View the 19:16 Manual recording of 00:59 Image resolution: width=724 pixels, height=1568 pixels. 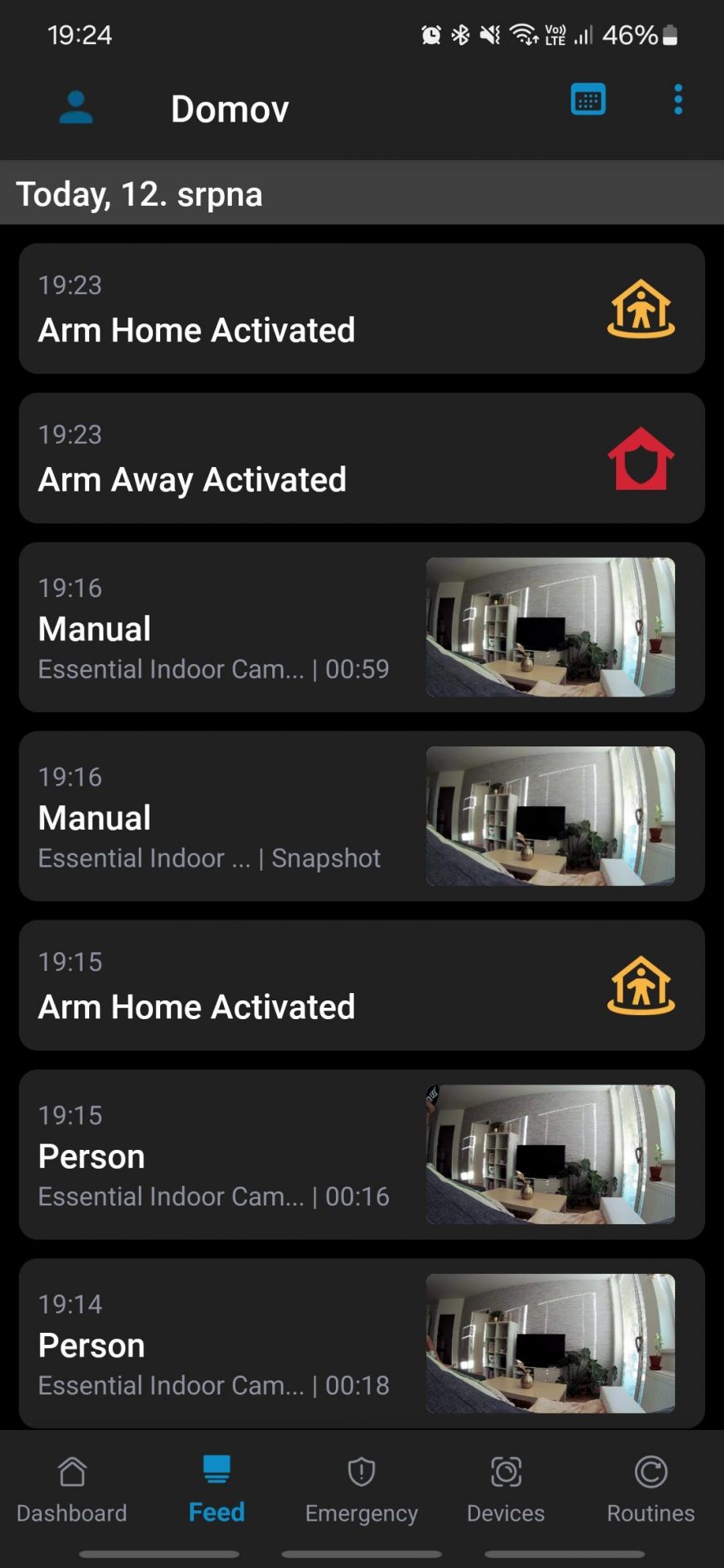click(362, 627)
